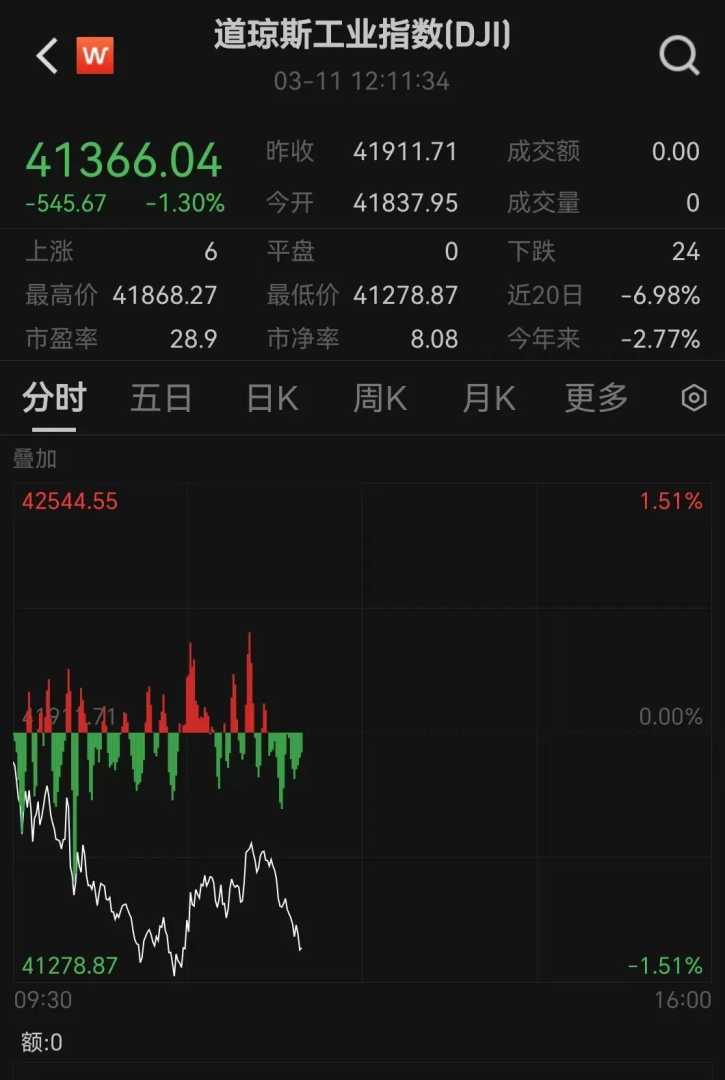This screenshot has width=725, height=1080.
Task: Go back using the top-left arrow
Action: pyautogui.click(x=47, y=56)
